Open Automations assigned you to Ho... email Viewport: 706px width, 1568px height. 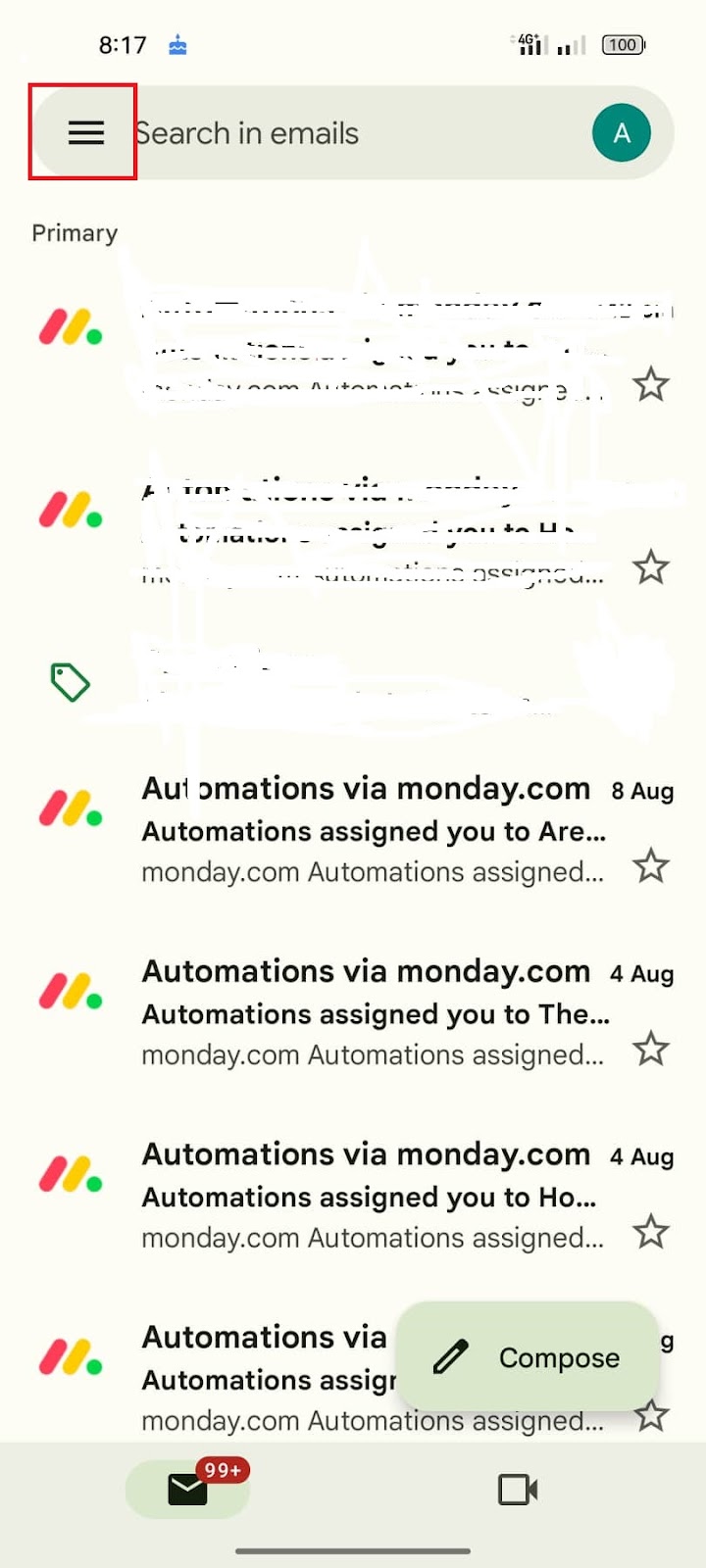[x=373, y=1196]
